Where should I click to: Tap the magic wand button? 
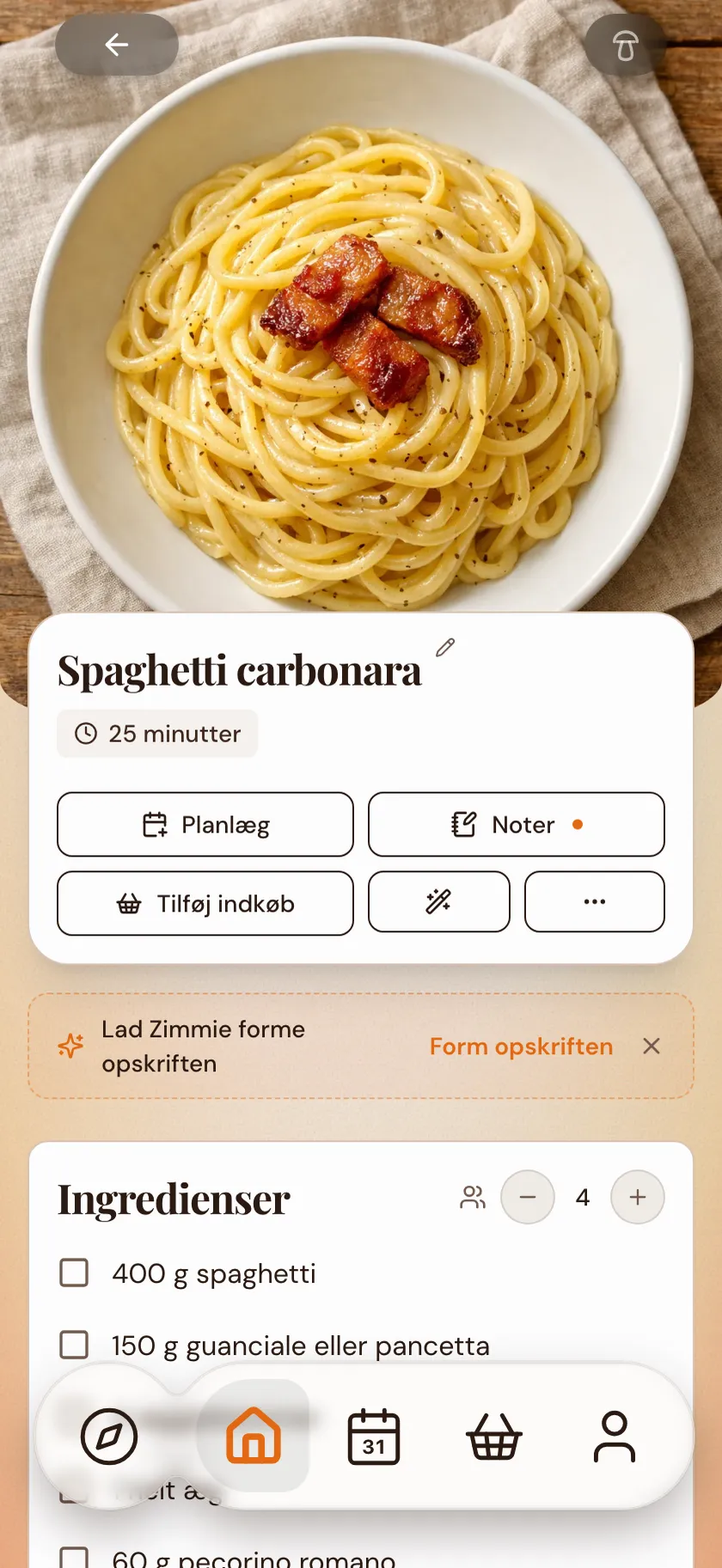point(439,902)
